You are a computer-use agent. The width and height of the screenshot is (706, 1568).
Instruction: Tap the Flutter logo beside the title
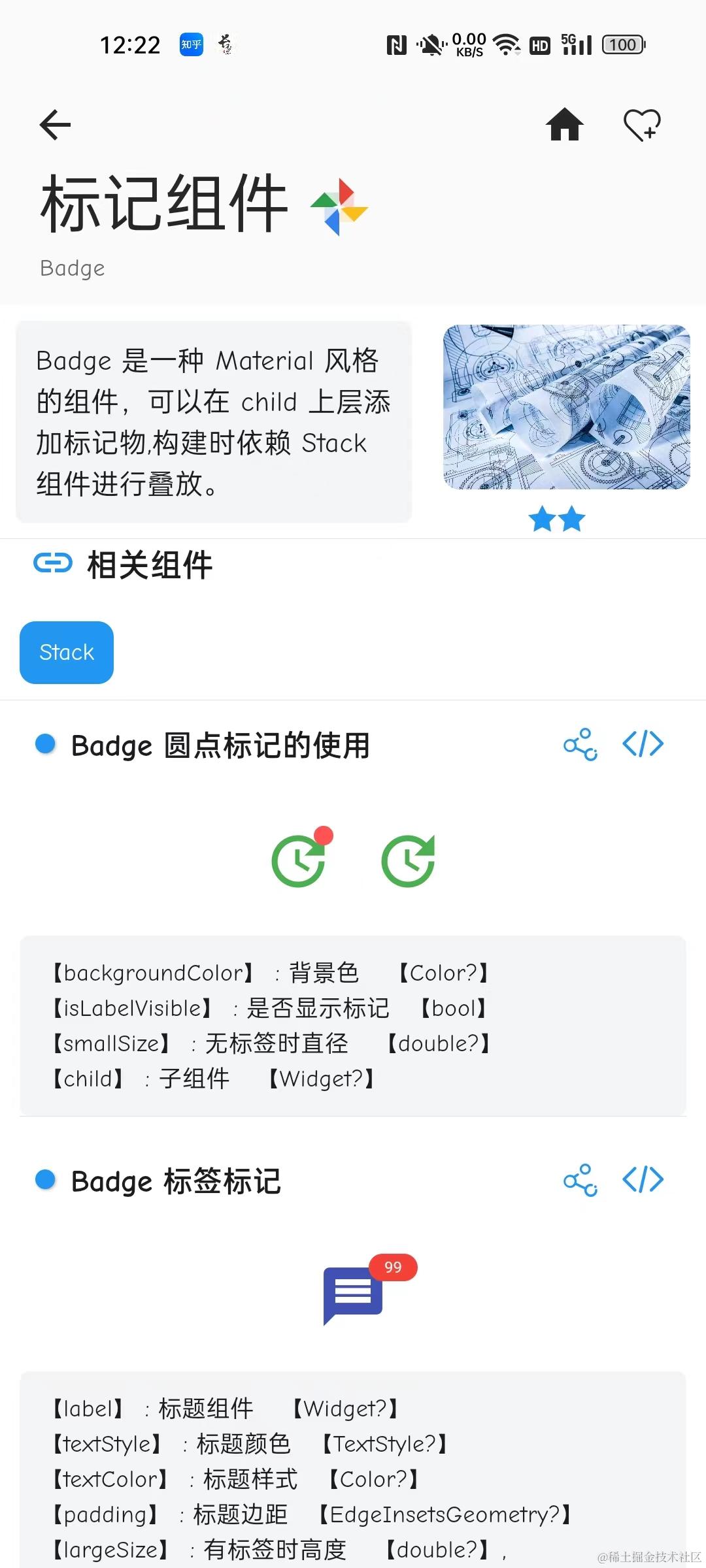coord(337,206)
